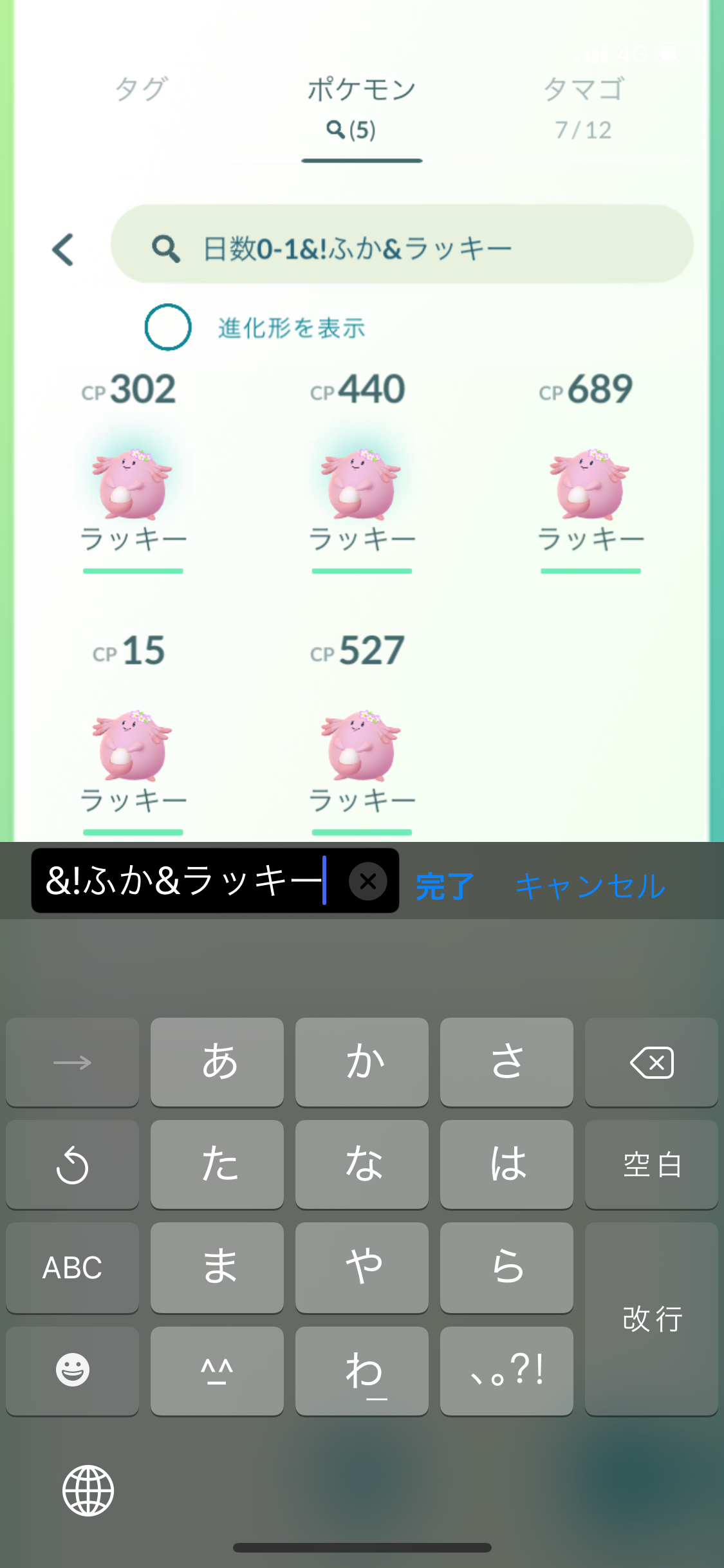Confirm search with 完了
Screen dimensions: 724x1568
[445, 886]
